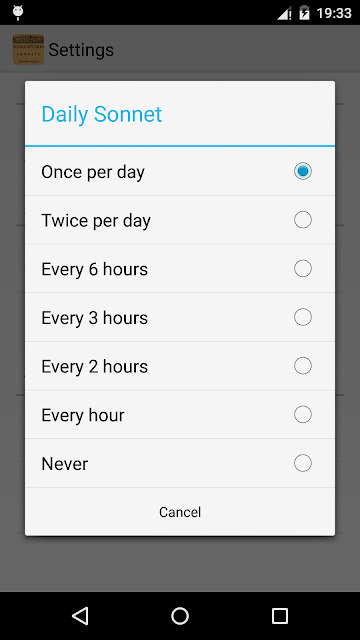This screenshot has width=360, height=640.
Task: Cancel the Daily Sonnet dialog
Action: 180,512
